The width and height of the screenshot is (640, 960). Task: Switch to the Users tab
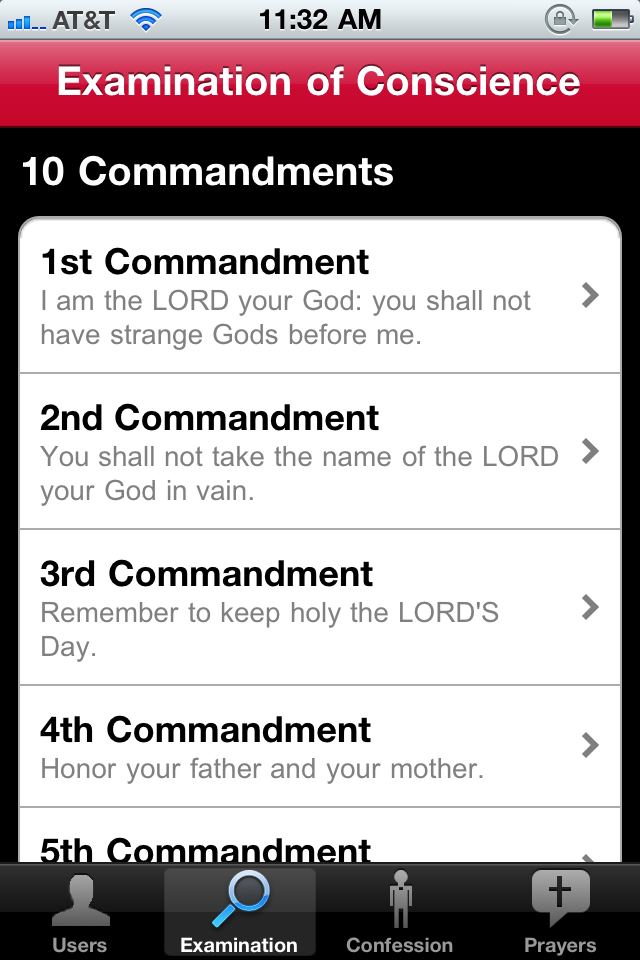79,912
